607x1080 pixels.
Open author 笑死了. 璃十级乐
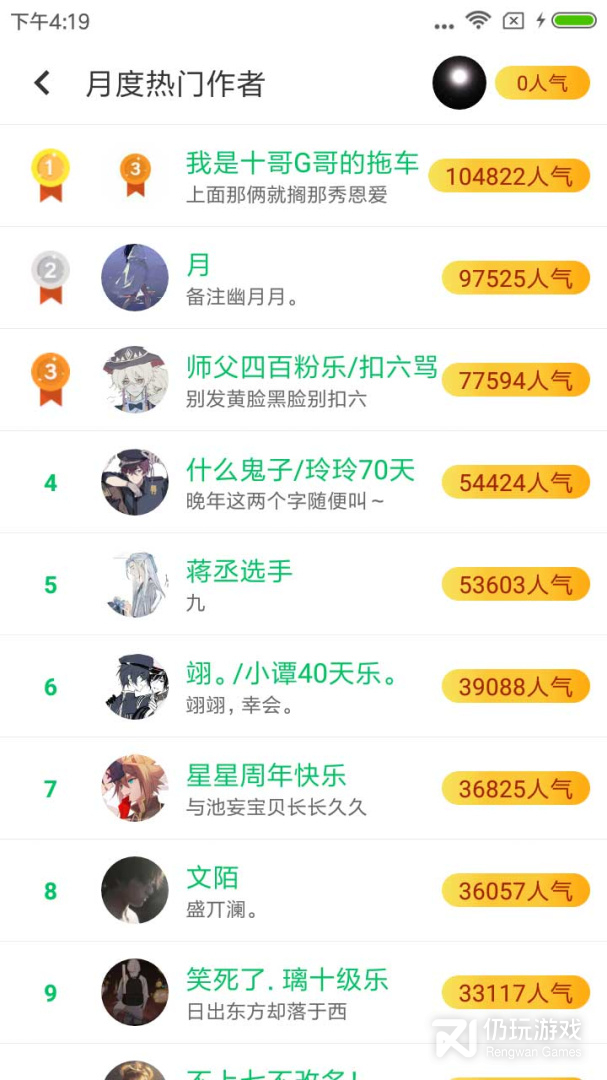pyautogui.click(x=287, y=980)
